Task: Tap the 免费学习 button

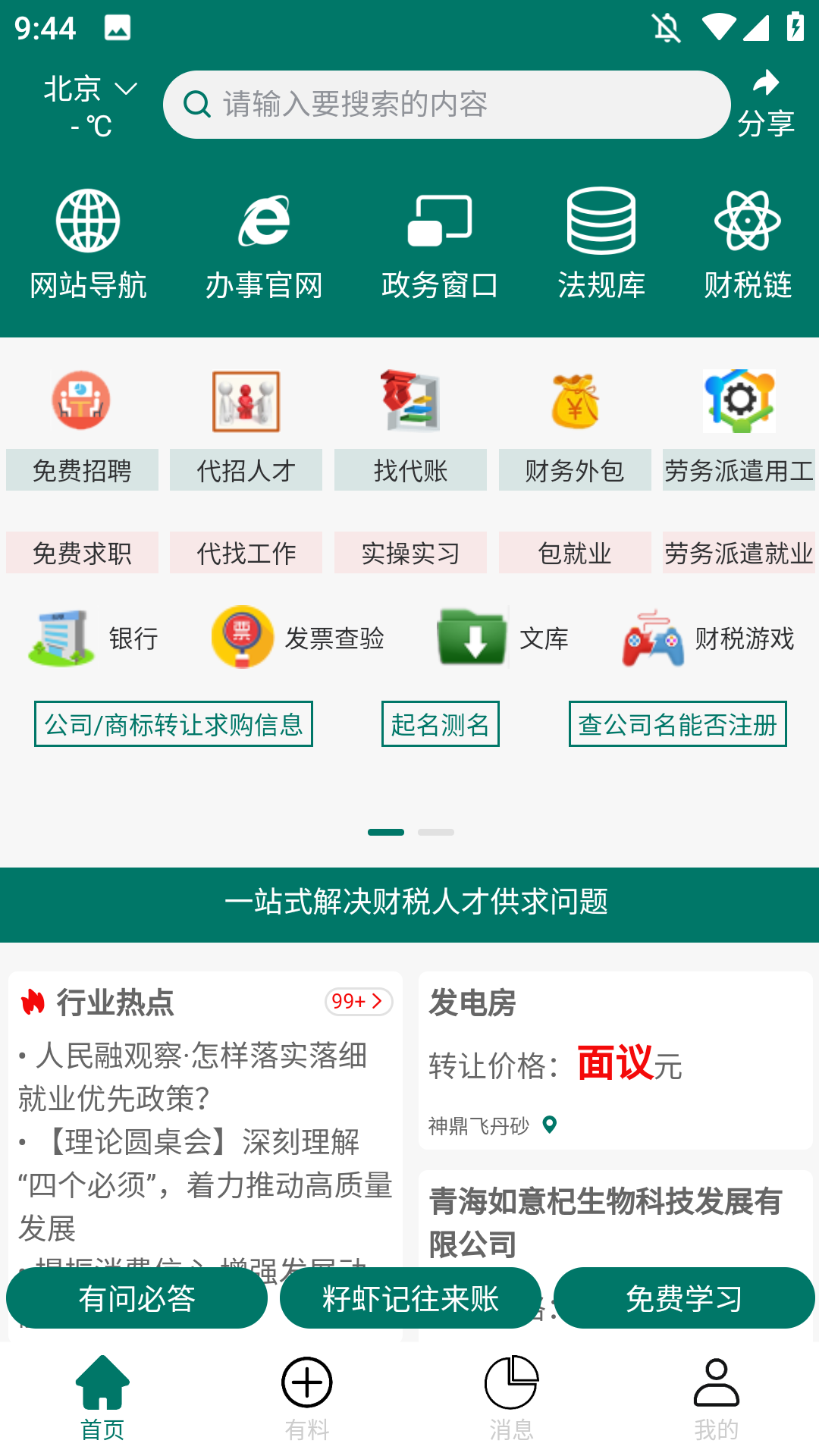Action: (x=684, y=1298)
